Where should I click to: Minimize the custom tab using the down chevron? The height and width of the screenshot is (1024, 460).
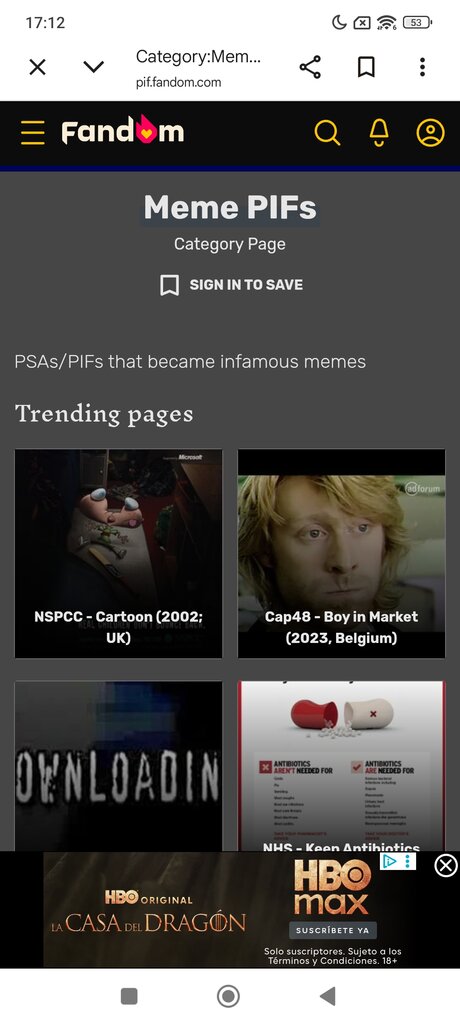point(93,67)
